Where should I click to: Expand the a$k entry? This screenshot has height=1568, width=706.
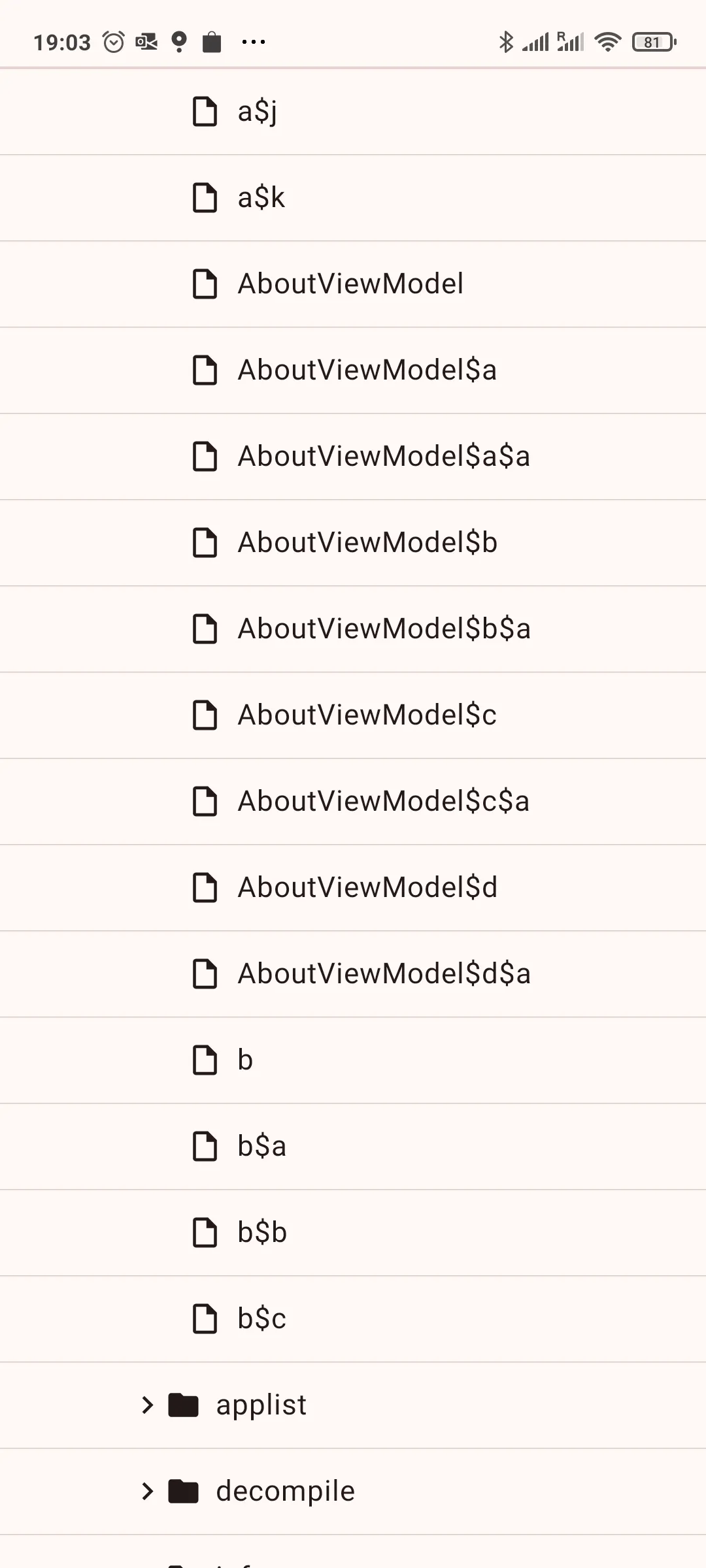click(146, 198)
